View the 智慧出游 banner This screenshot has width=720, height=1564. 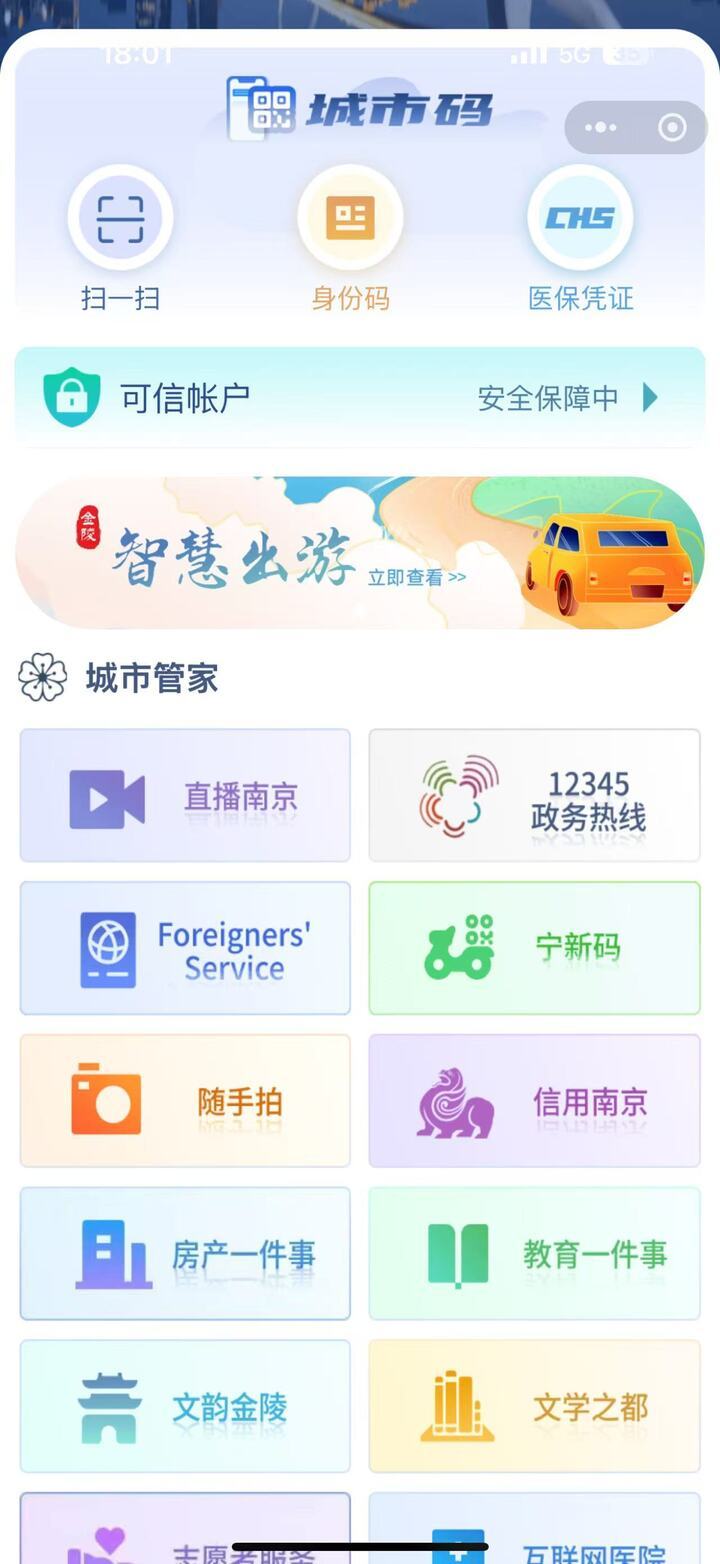tap(360, 553)
